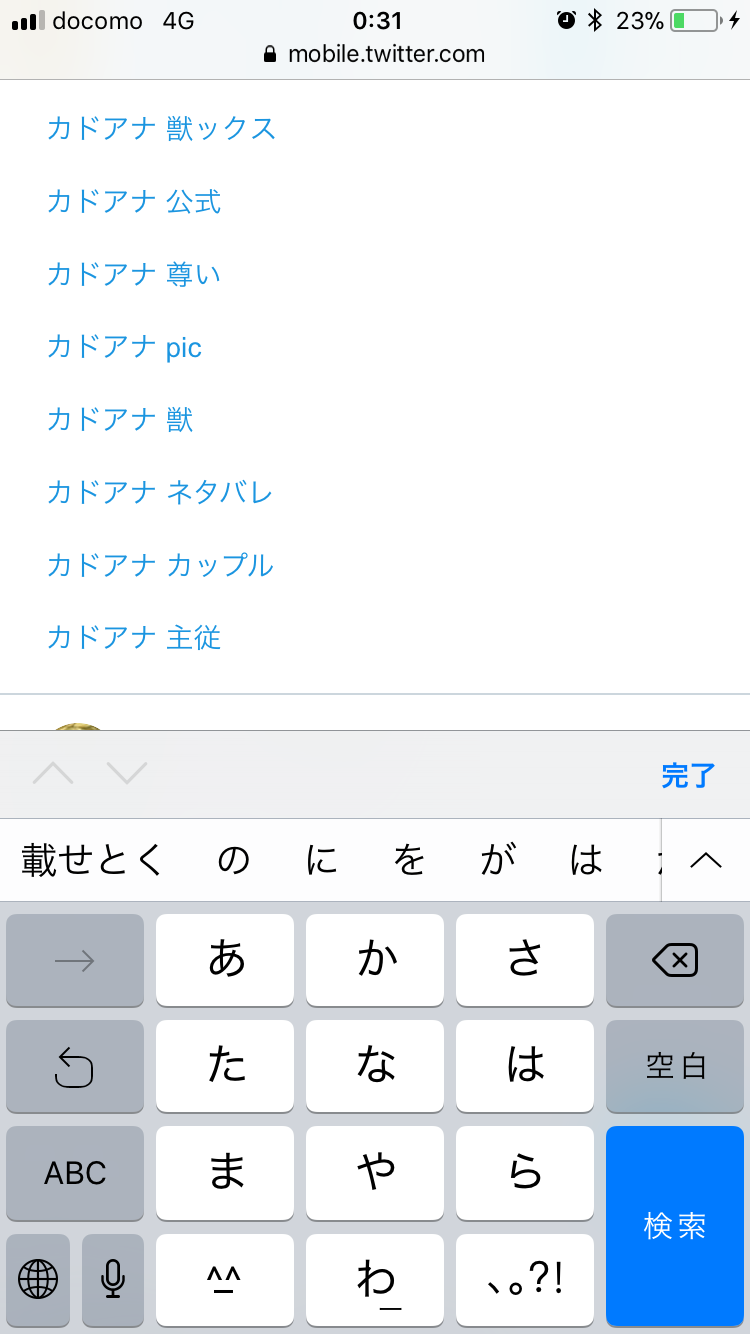This screenshot has width=750, height=1334.
Task: Select suggestion カドアナ 獣ックス
Action: point(161,129)
